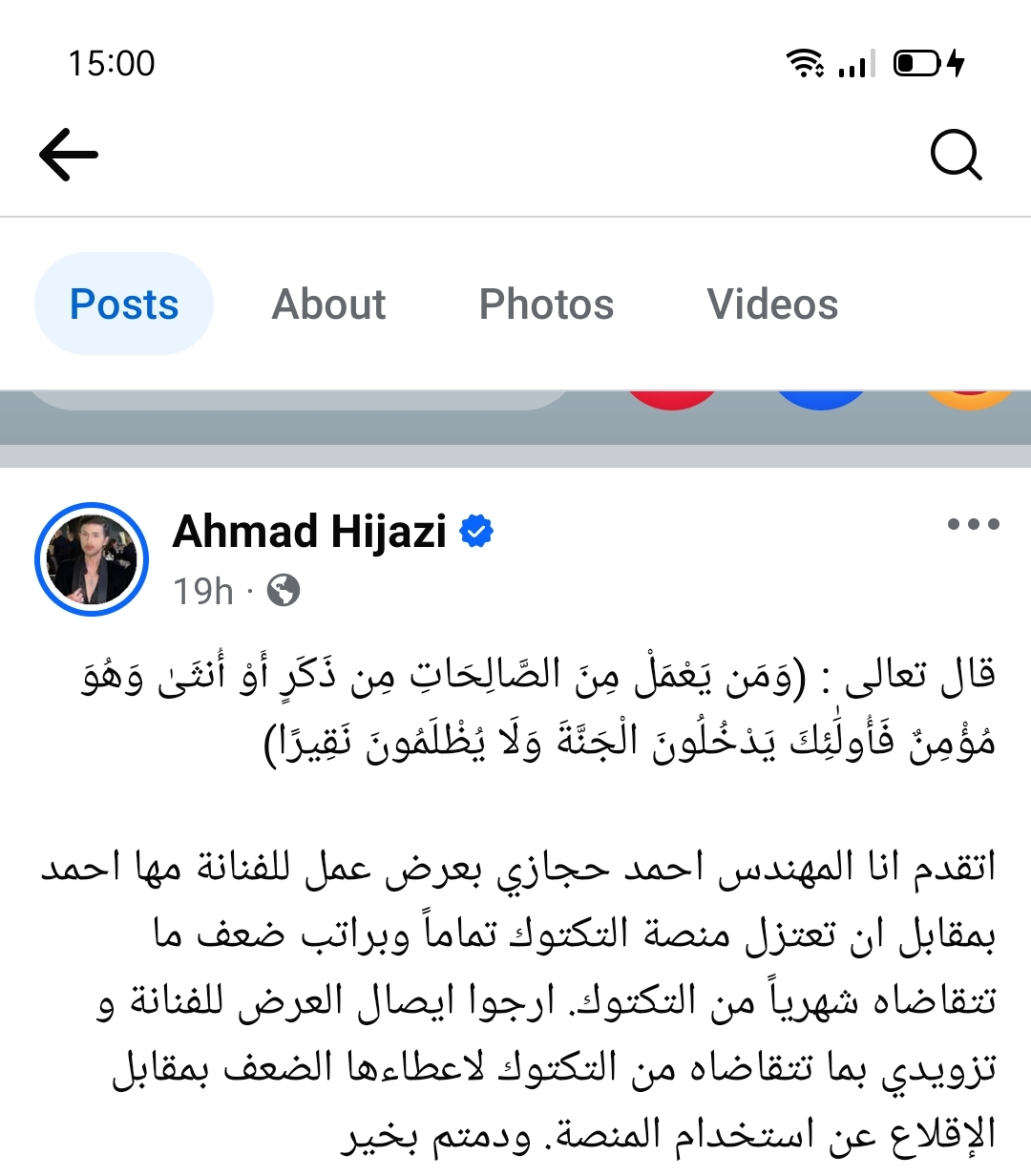1031x1176 pixels.
Task: Open Ahmad Hijazi's profile picture
Action: point(92,559)
